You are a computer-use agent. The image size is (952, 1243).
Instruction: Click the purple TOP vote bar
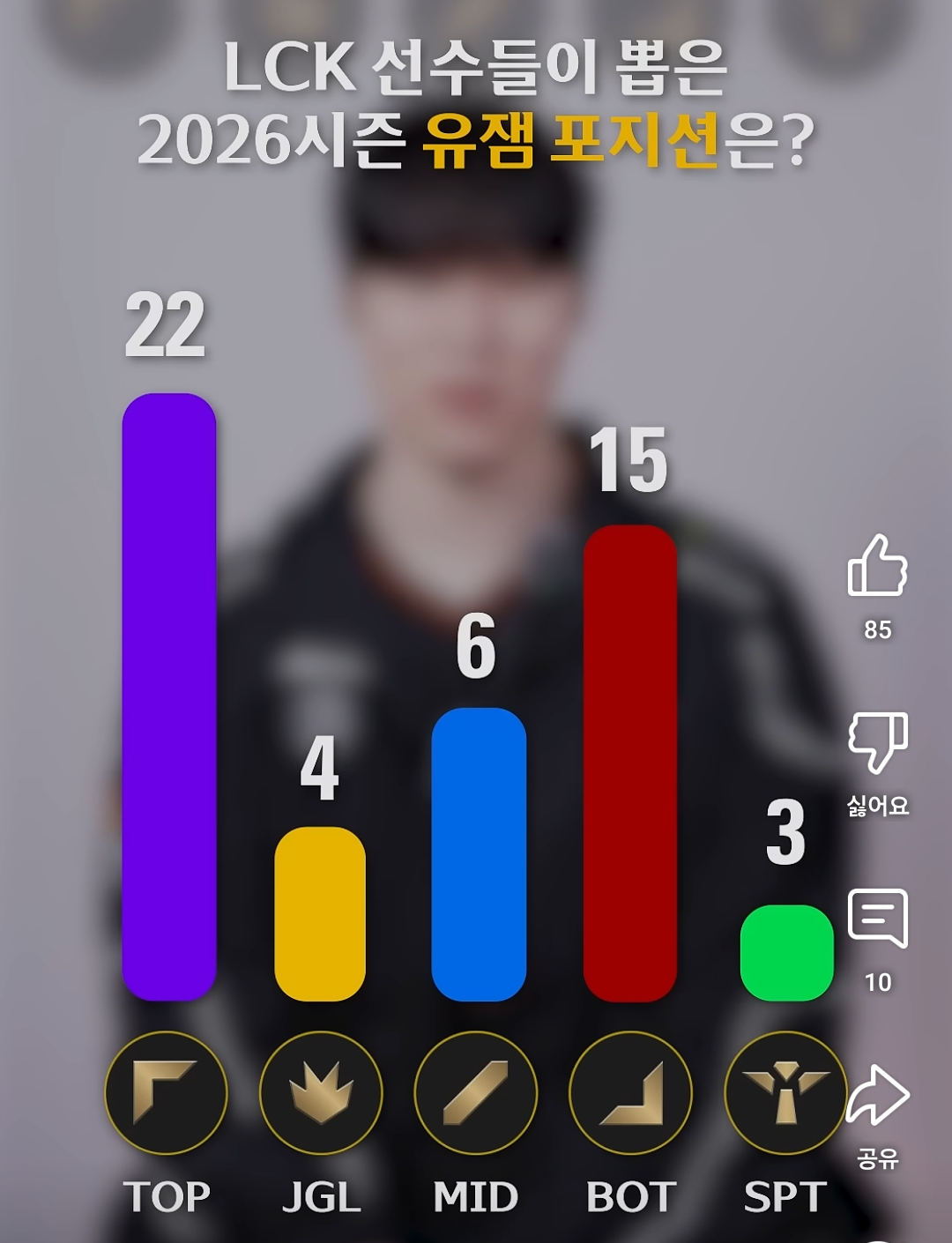(x=167, y=696)
